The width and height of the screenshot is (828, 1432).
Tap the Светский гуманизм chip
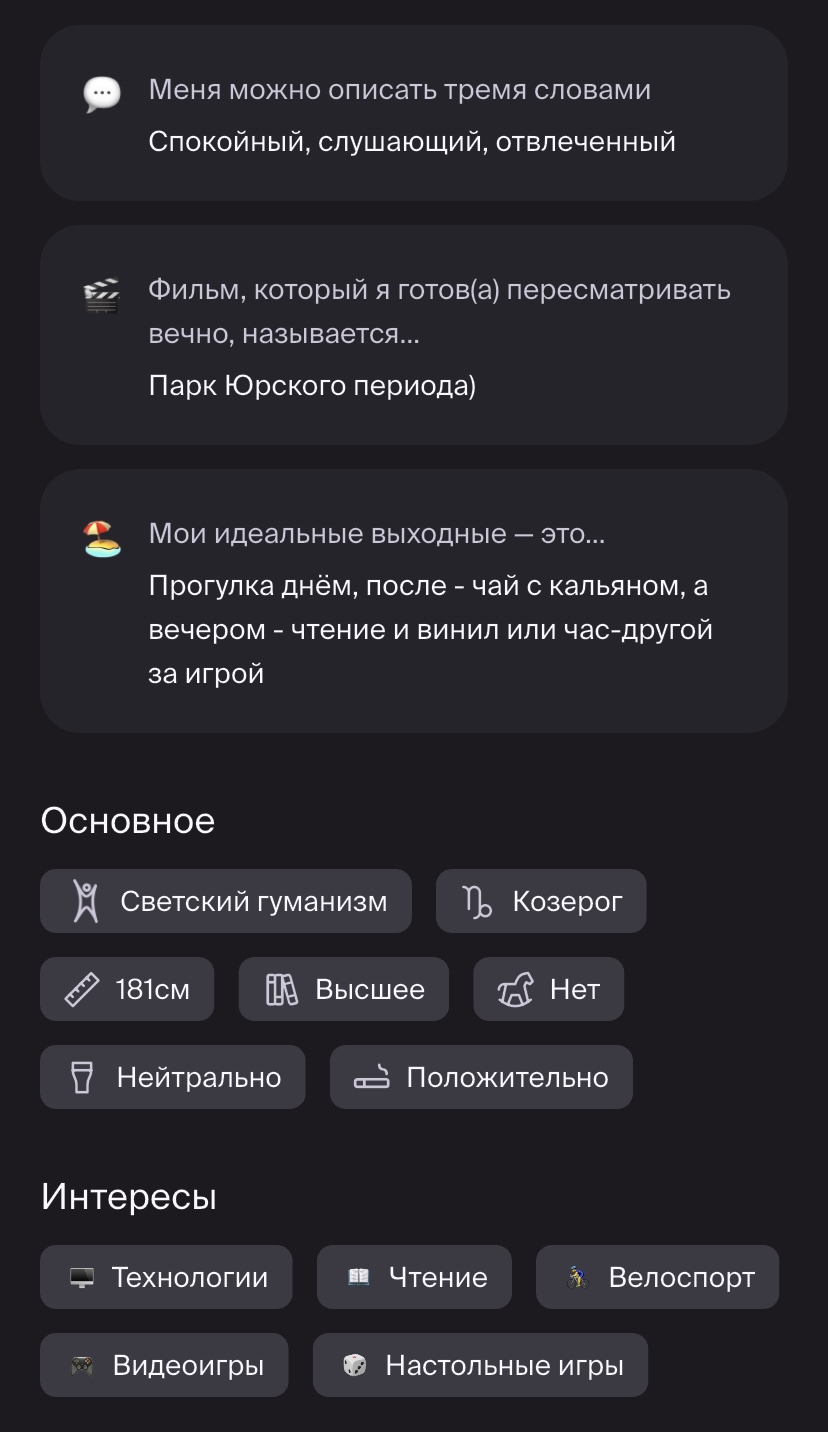click(x=226, y=901)
